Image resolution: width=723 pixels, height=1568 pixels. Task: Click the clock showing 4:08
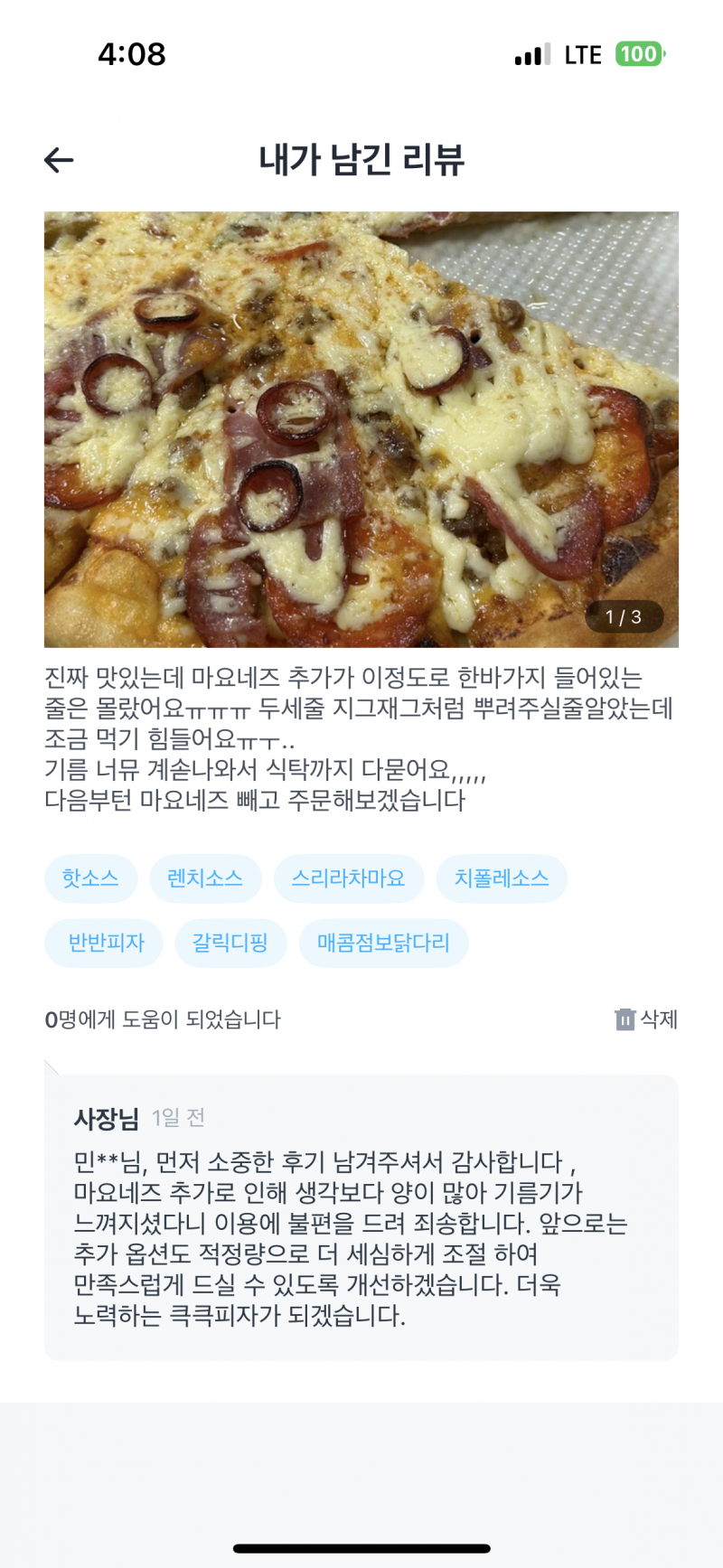(132, 55)
